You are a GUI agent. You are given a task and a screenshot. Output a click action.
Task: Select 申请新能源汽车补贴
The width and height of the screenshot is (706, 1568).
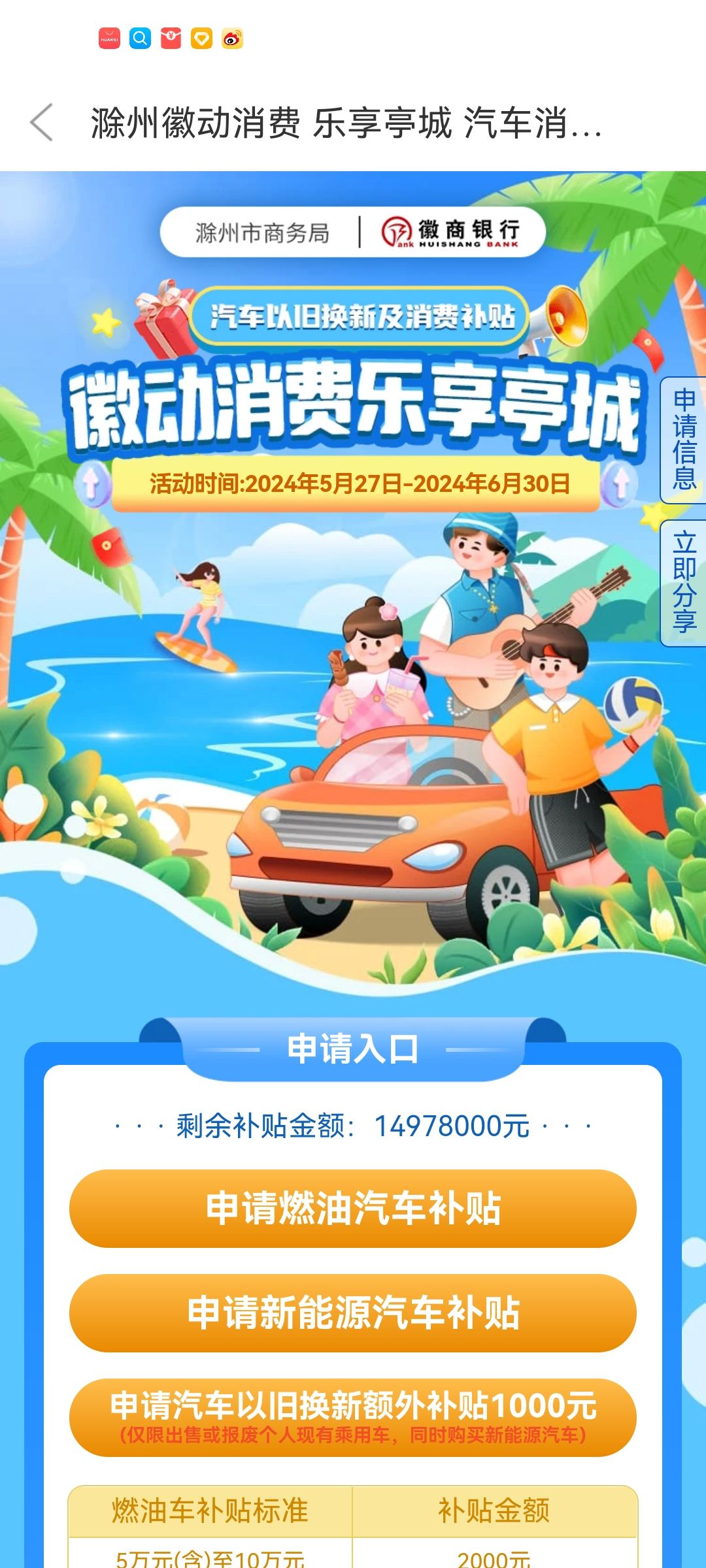[353, 1313]
